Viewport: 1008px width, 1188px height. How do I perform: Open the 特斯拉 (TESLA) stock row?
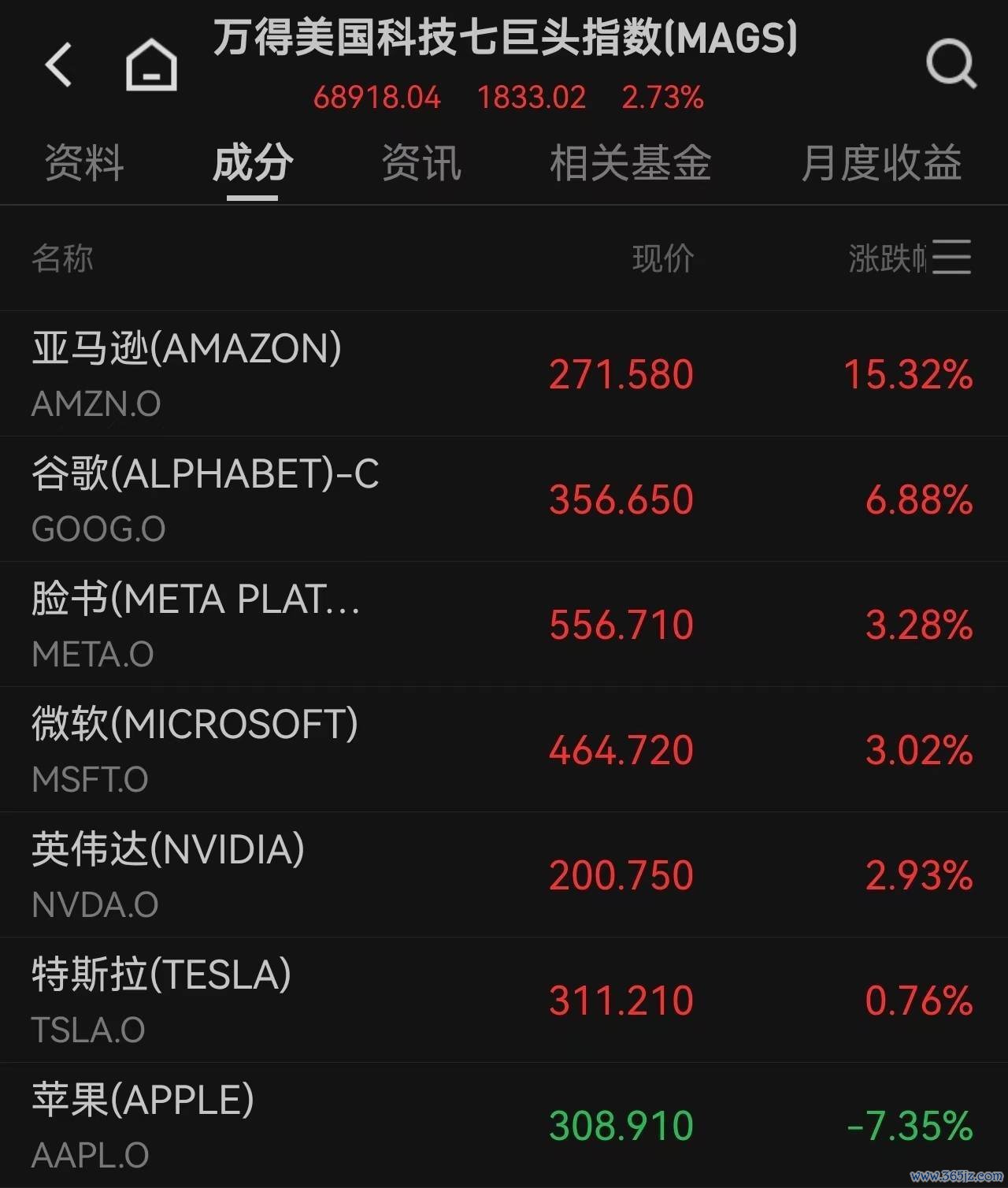(504, 1000)
